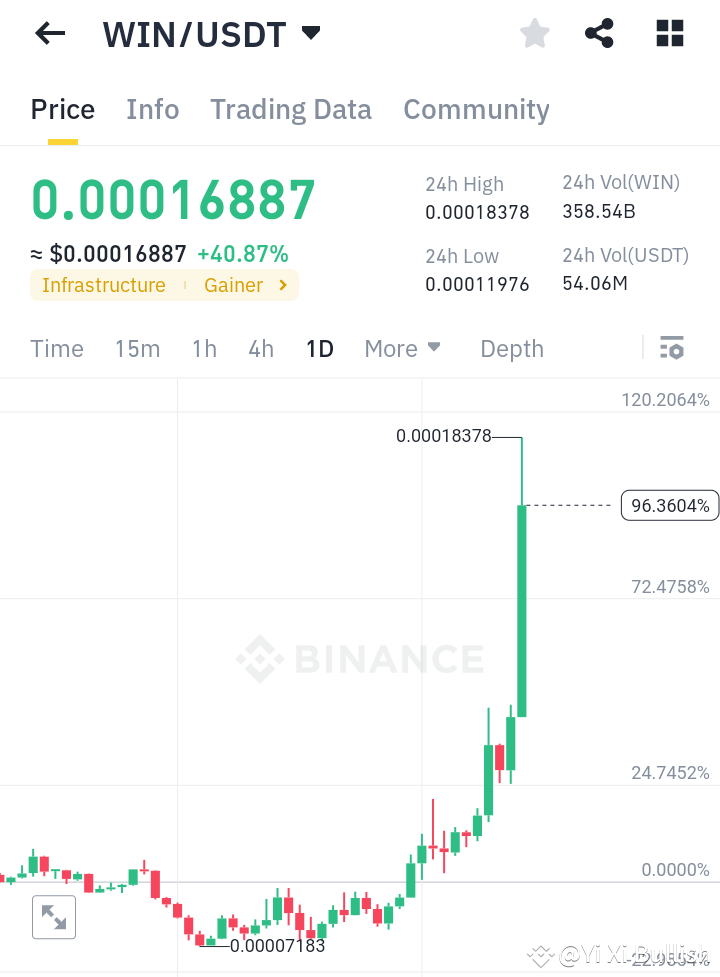Tap the Gainer link
Image resolution: width=720 pixels, height=977 pixels.
pyautogui.click(x=233, y=285)
